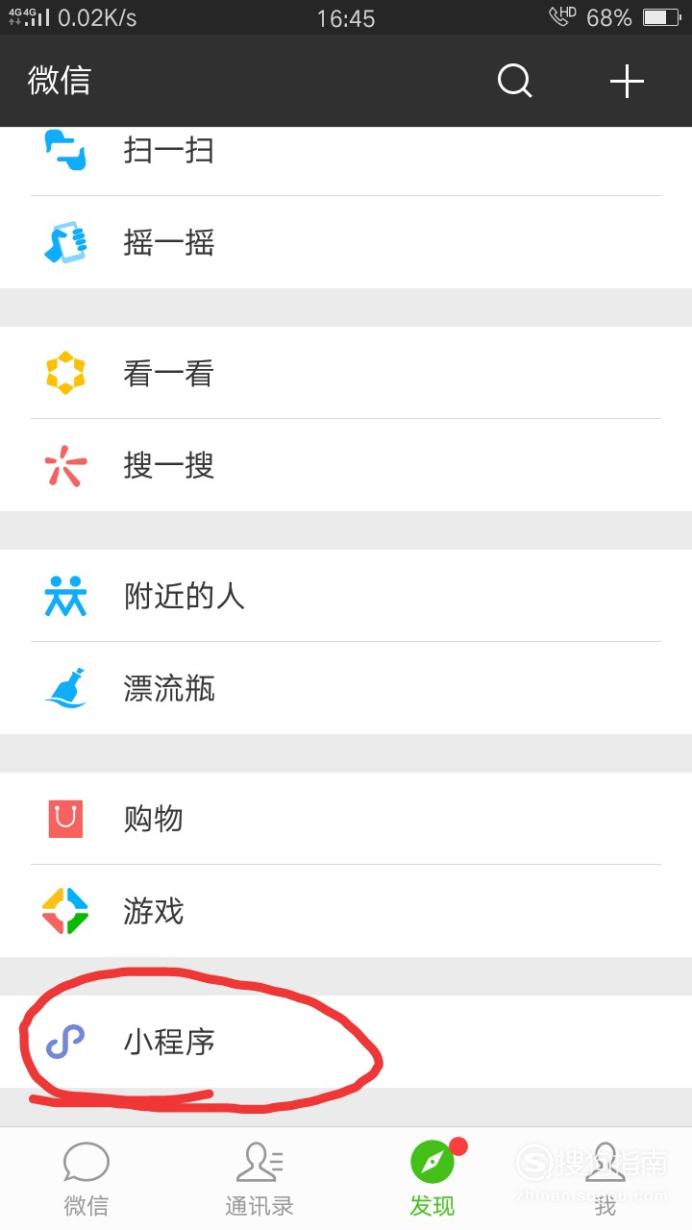Open 附近的人 nearby people
692x1230 pixels.
(346, 596)
